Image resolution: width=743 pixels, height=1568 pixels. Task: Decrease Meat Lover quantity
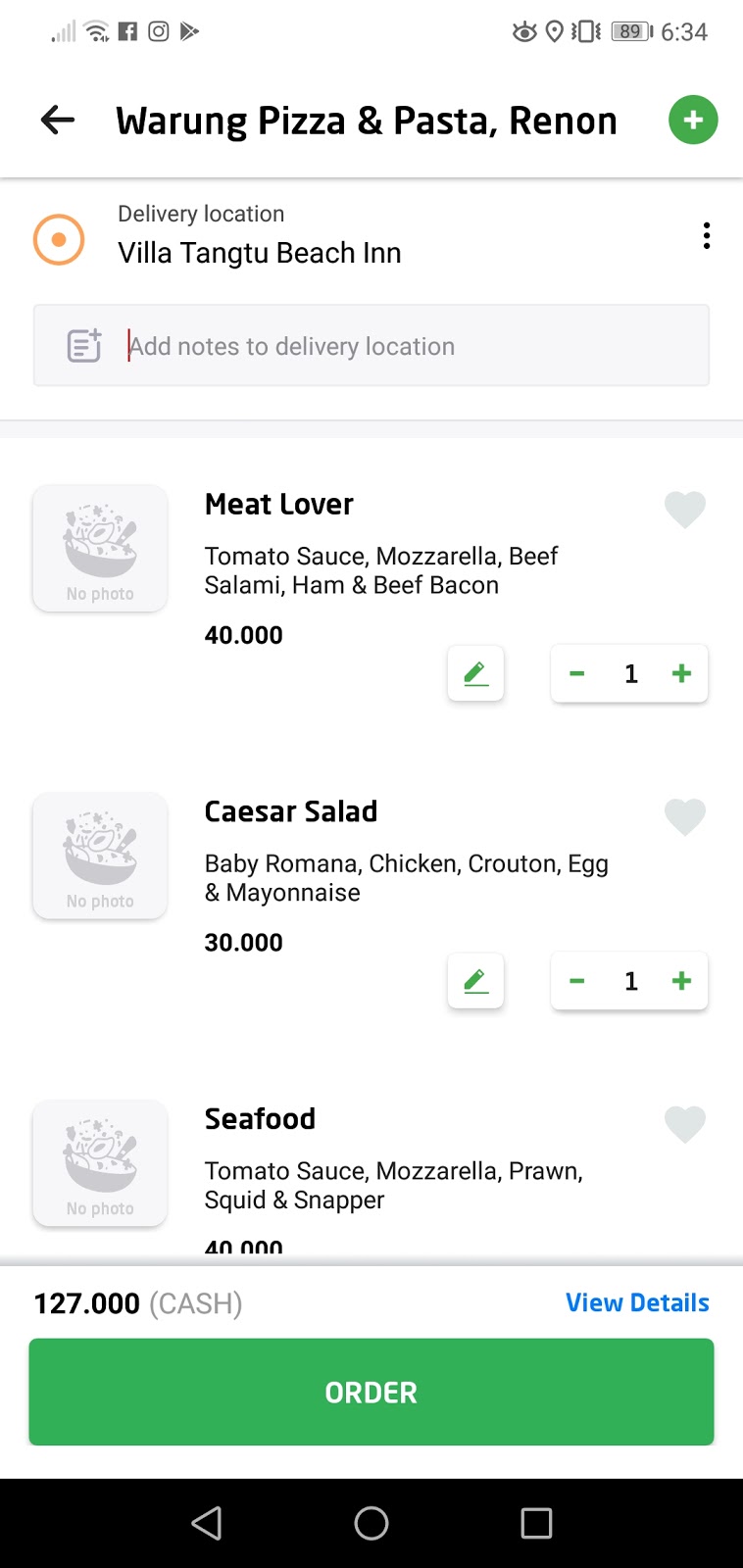point(577,673)
